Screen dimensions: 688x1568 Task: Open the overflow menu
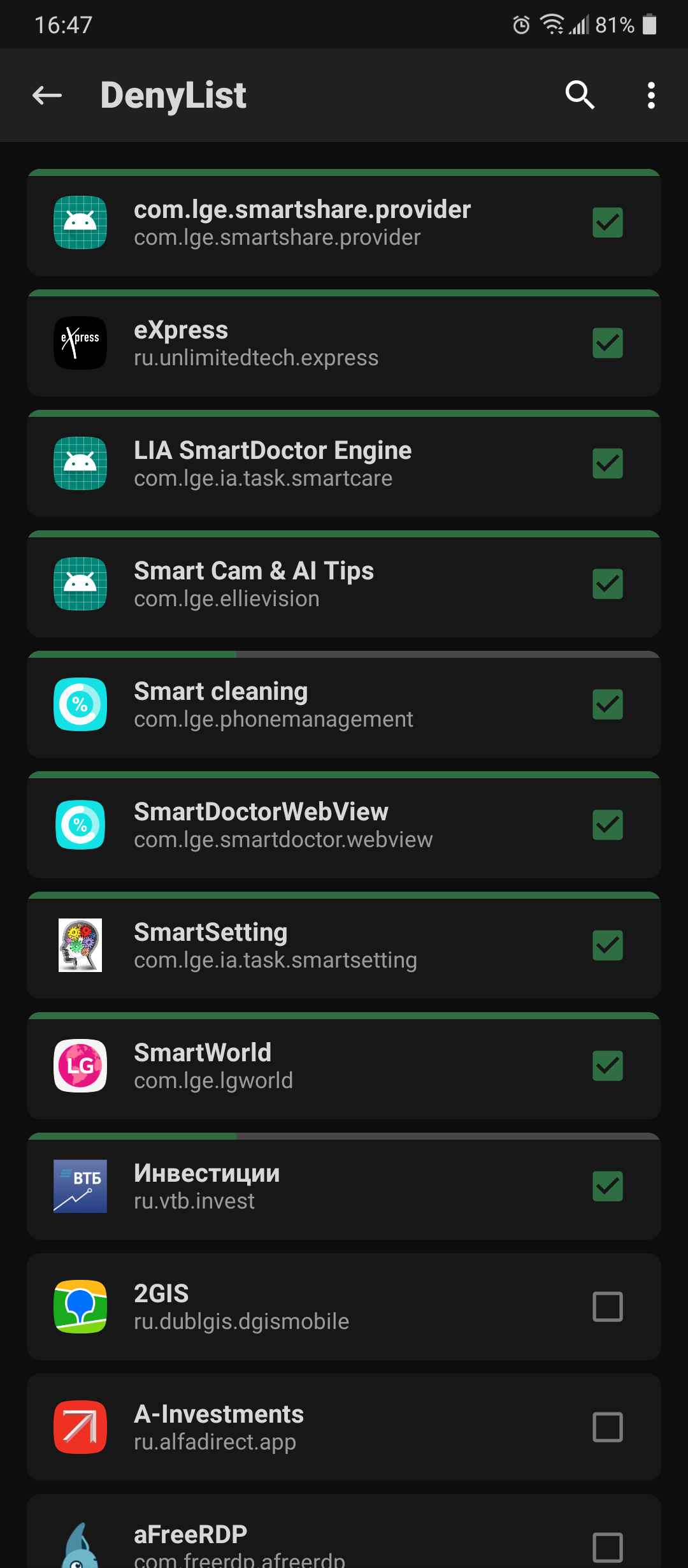click(650, 96)
